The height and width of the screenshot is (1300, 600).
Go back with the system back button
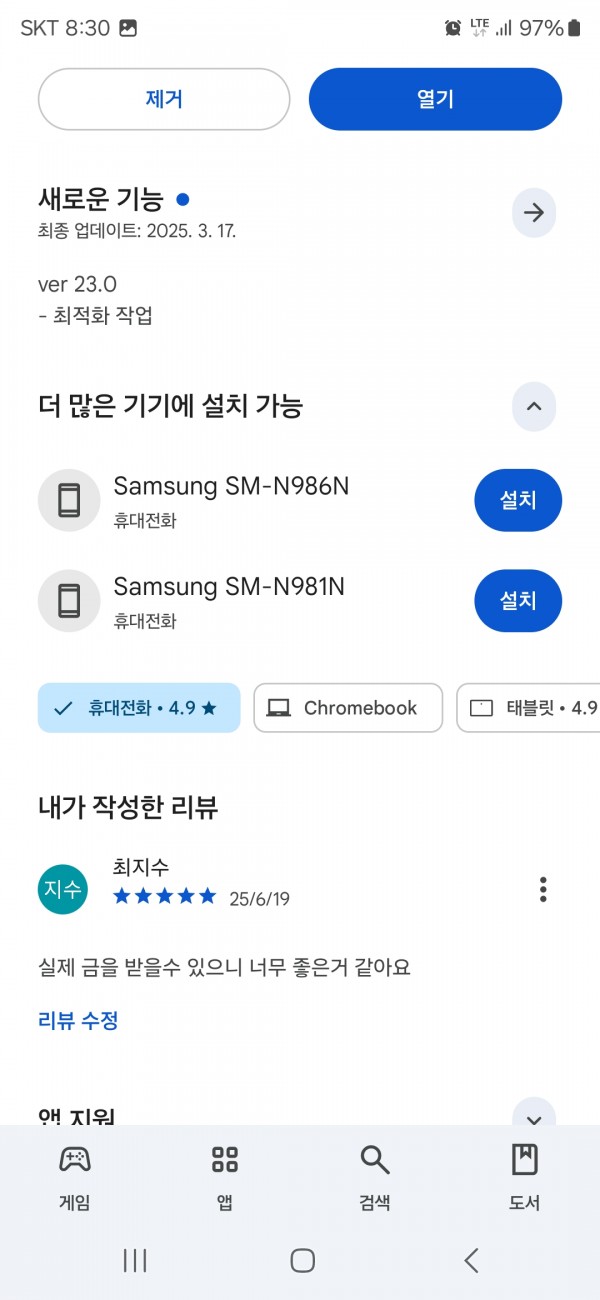[x=472, y=1260]
